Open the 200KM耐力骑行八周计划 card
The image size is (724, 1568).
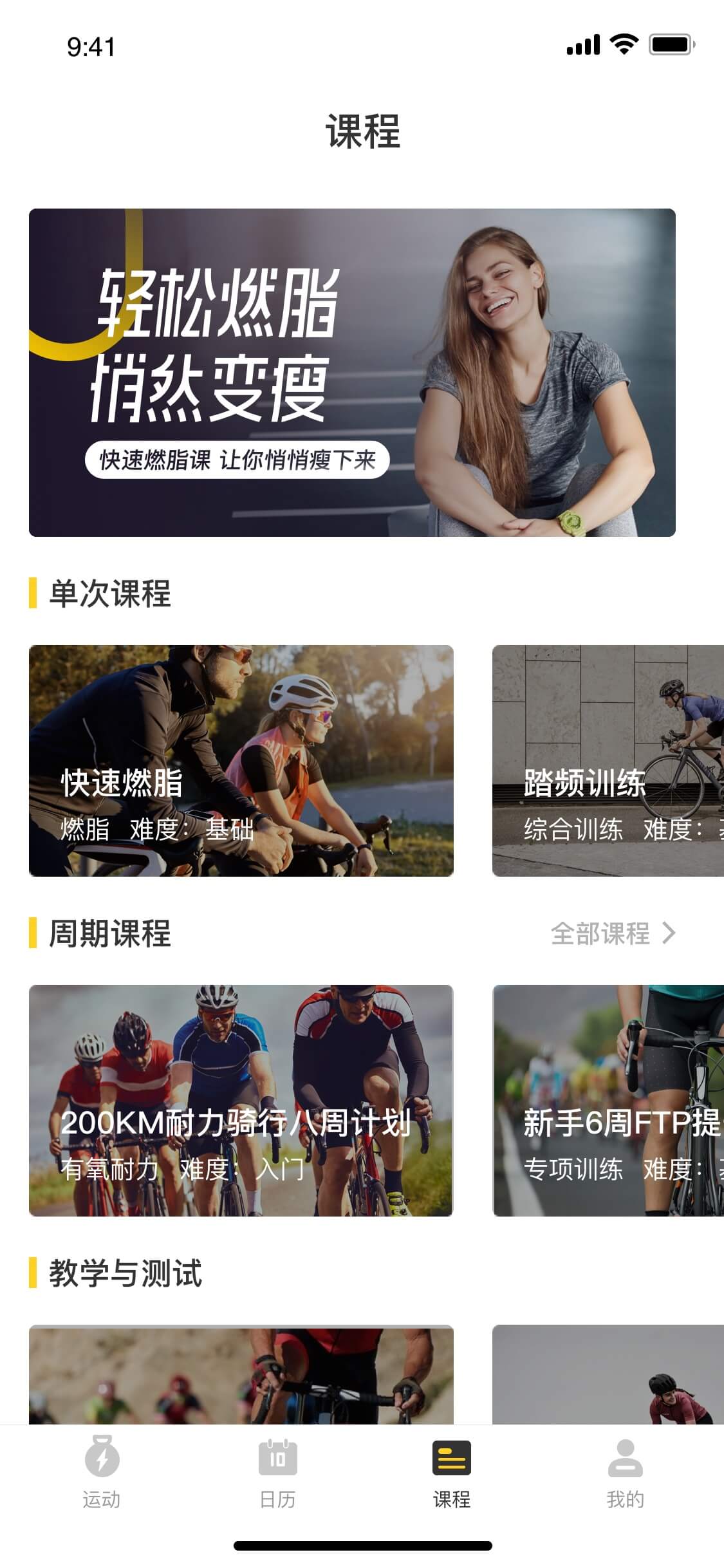pyautogui.click(x=241, y=1100)
